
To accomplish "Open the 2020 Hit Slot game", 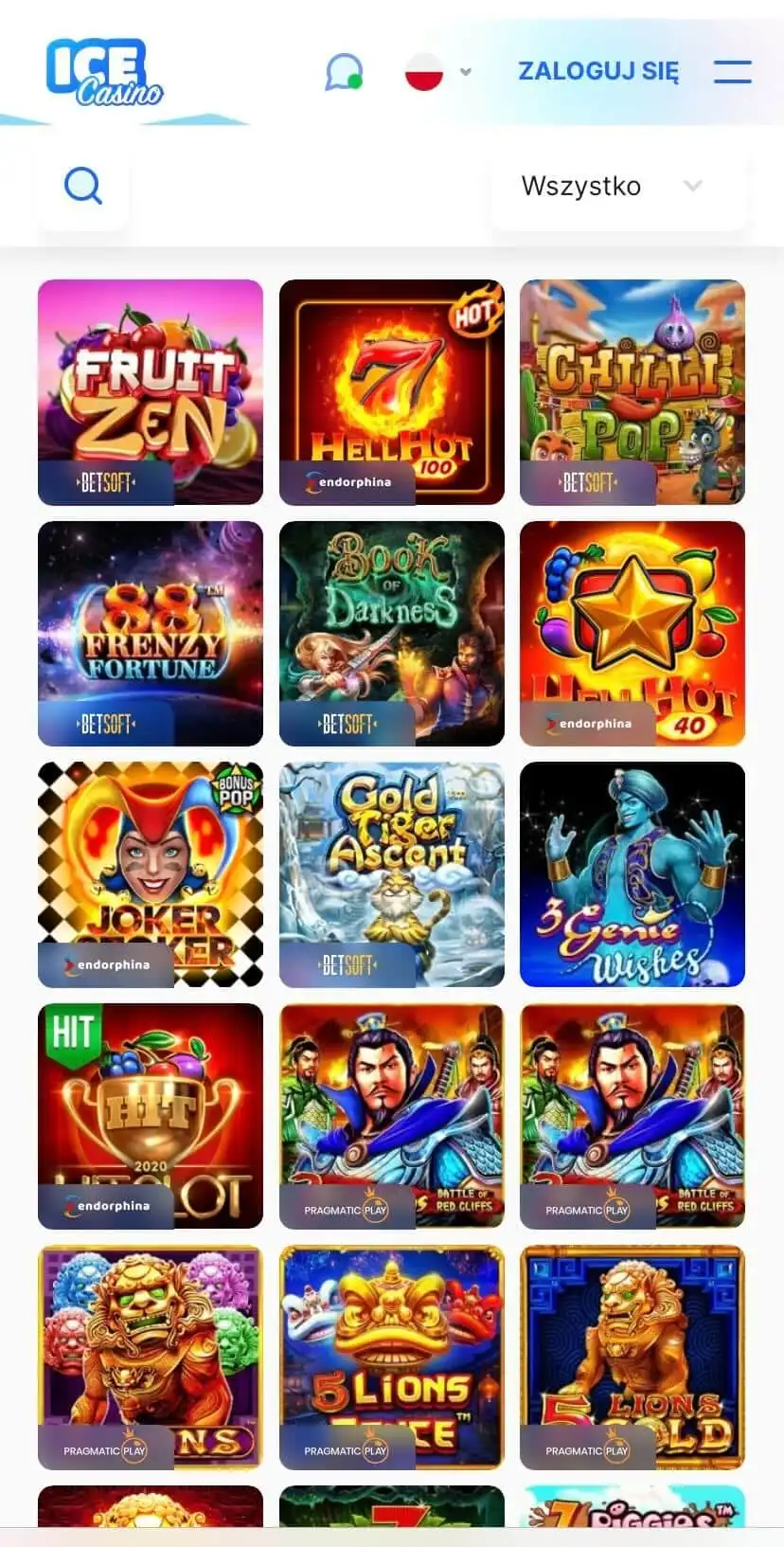I will click(x=151, y=1115).
